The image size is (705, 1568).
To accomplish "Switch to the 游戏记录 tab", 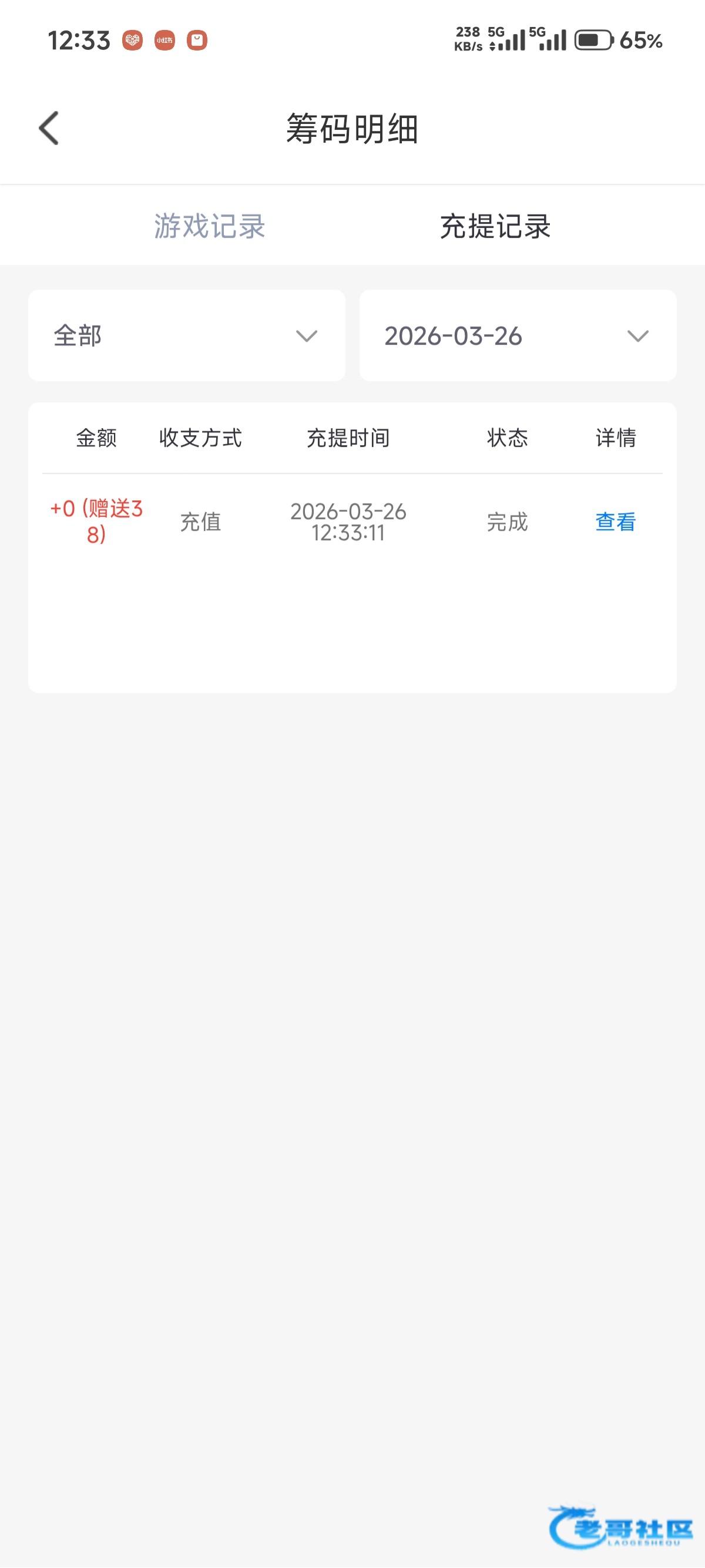I will (x=209, y=227).
